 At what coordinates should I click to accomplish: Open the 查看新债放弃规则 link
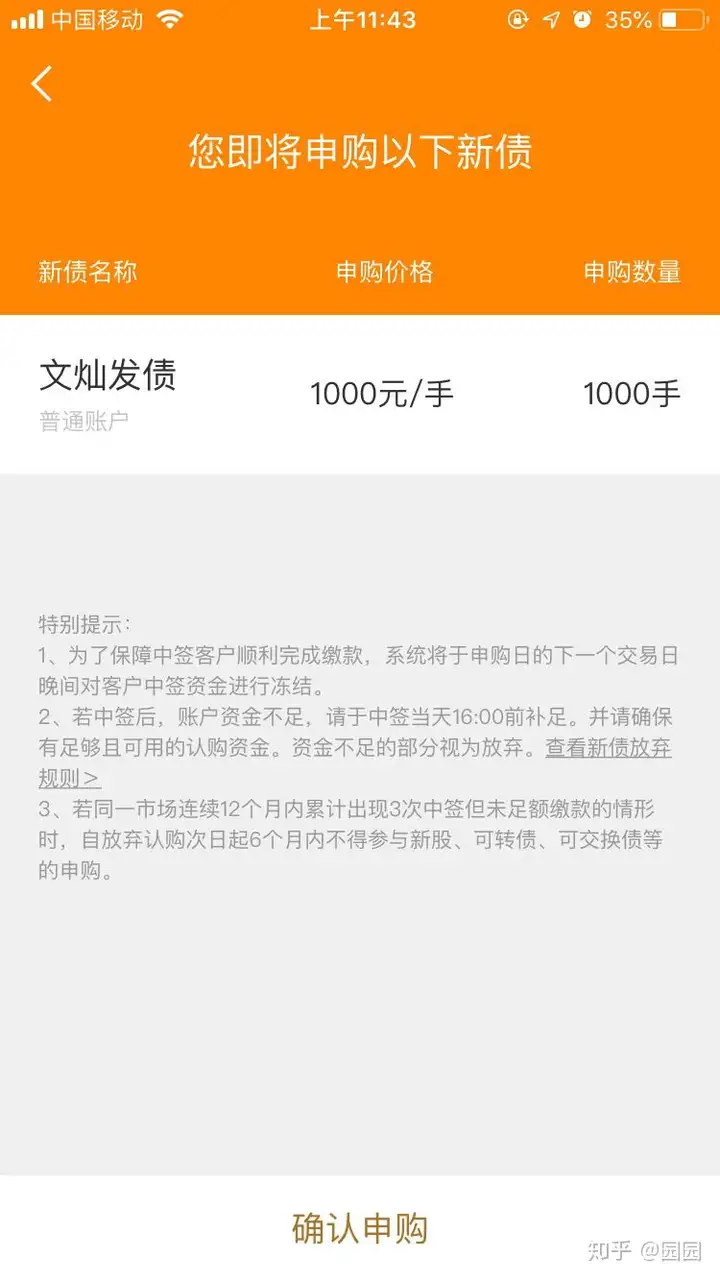click(607, 748)
